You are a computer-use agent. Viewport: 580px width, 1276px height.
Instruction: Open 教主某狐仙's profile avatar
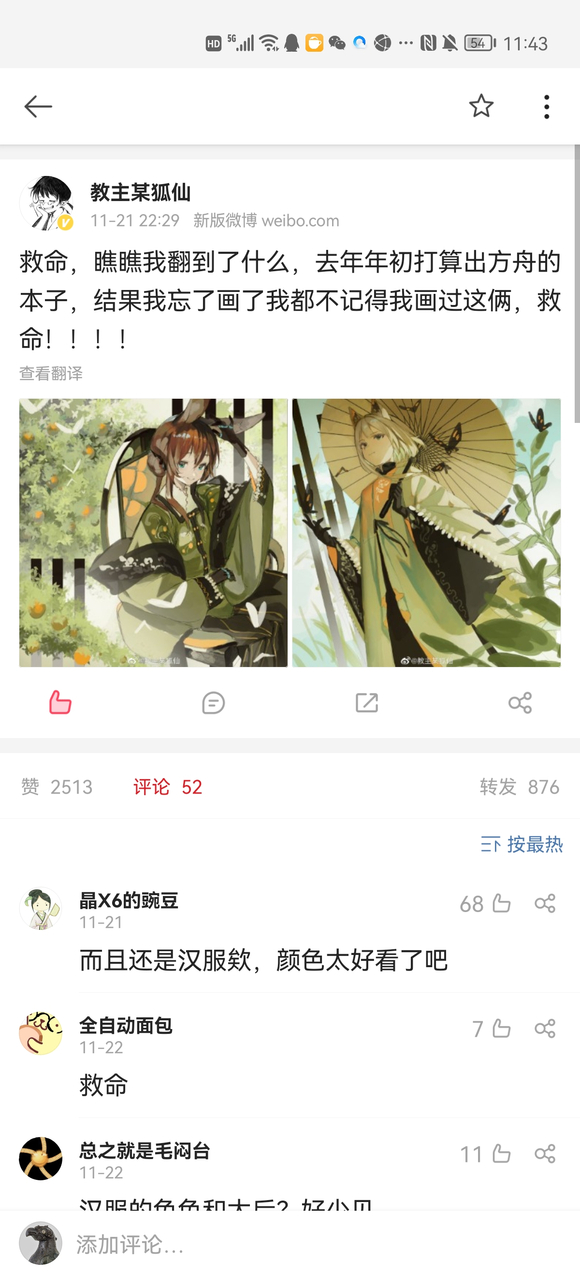point(47,203)
